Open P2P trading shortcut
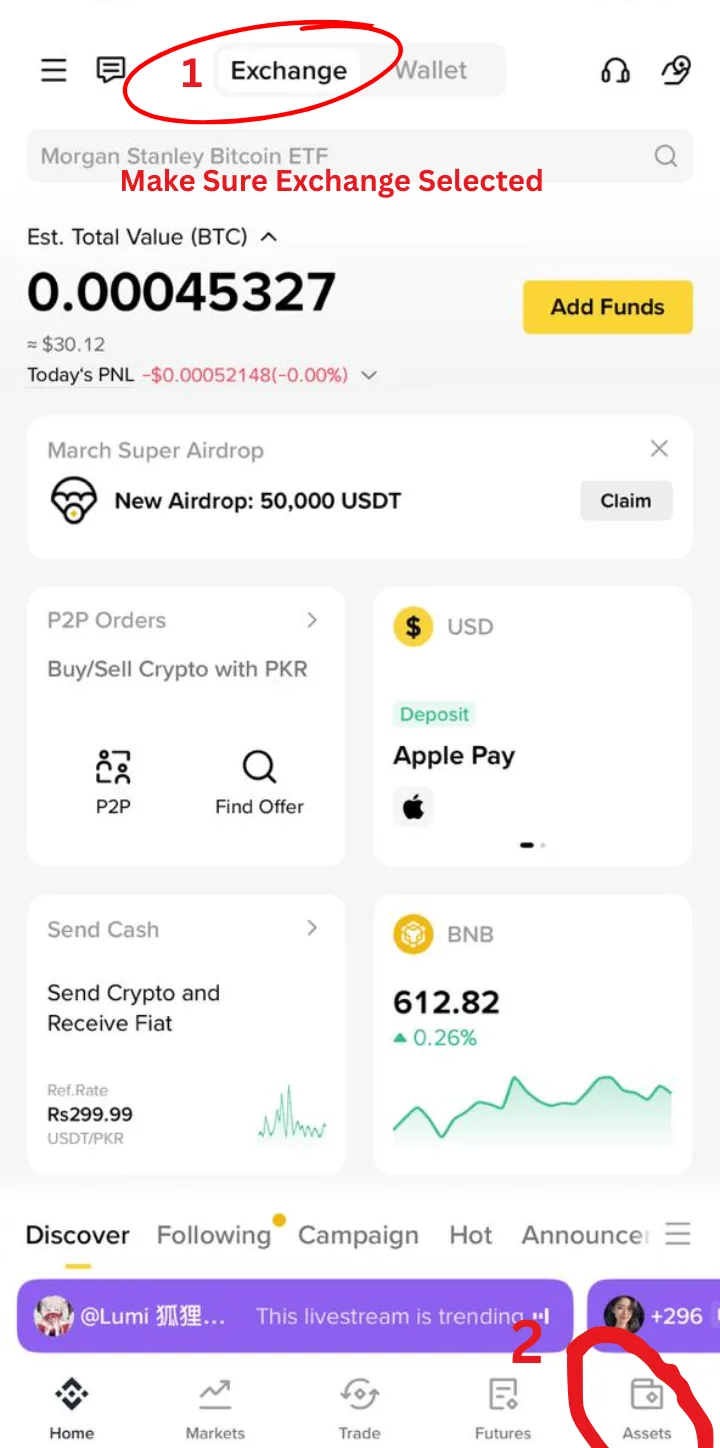The height and width of the screenshot is (1448, 720). 113,781
